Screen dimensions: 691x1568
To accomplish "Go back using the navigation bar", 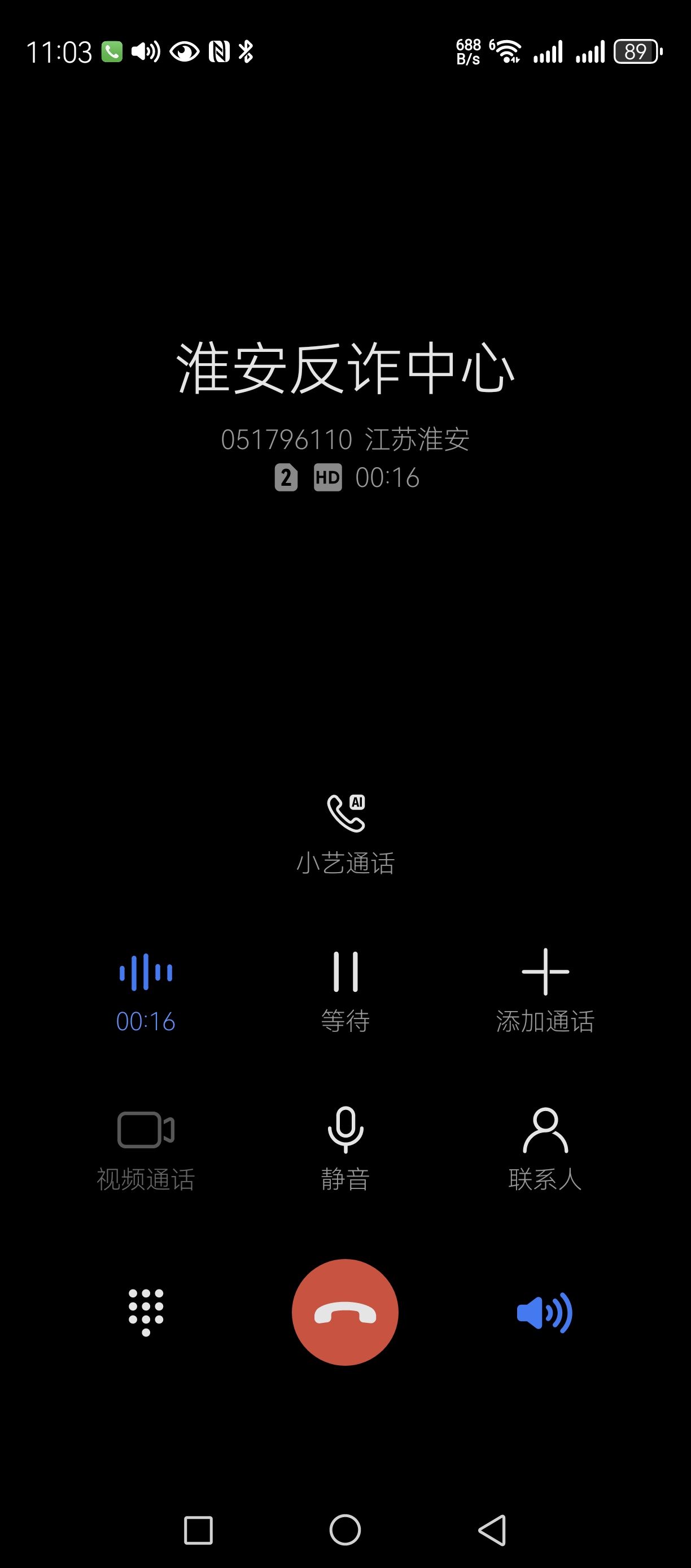I will [492, 1530].
